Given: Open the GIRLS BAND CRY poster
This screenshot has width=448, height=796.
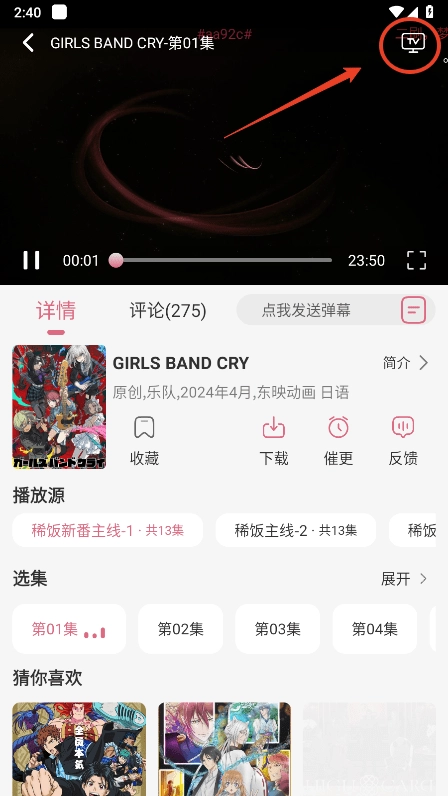Looking at the screenshot, I should 59,407.
